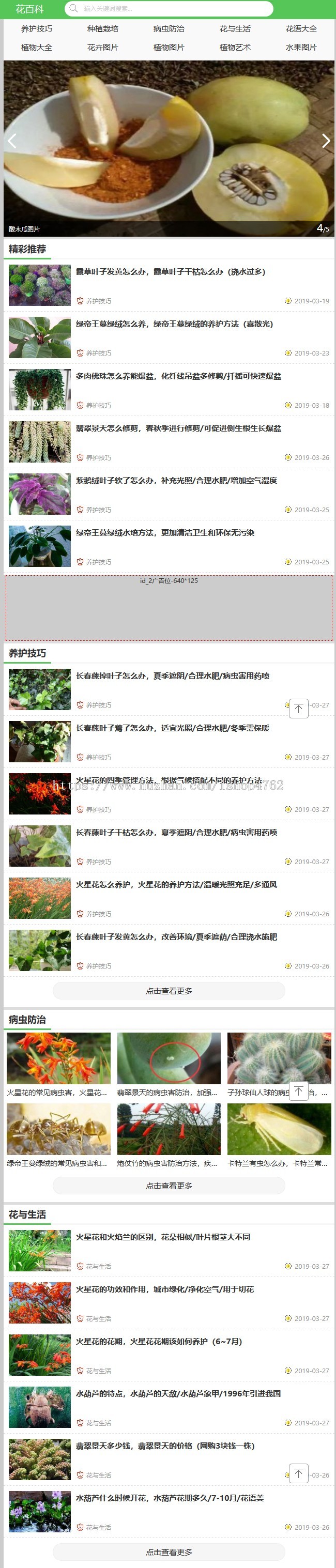Open the 养护技巧 nav category
This screenshot has height=1568, width=336.
[37, 28]
